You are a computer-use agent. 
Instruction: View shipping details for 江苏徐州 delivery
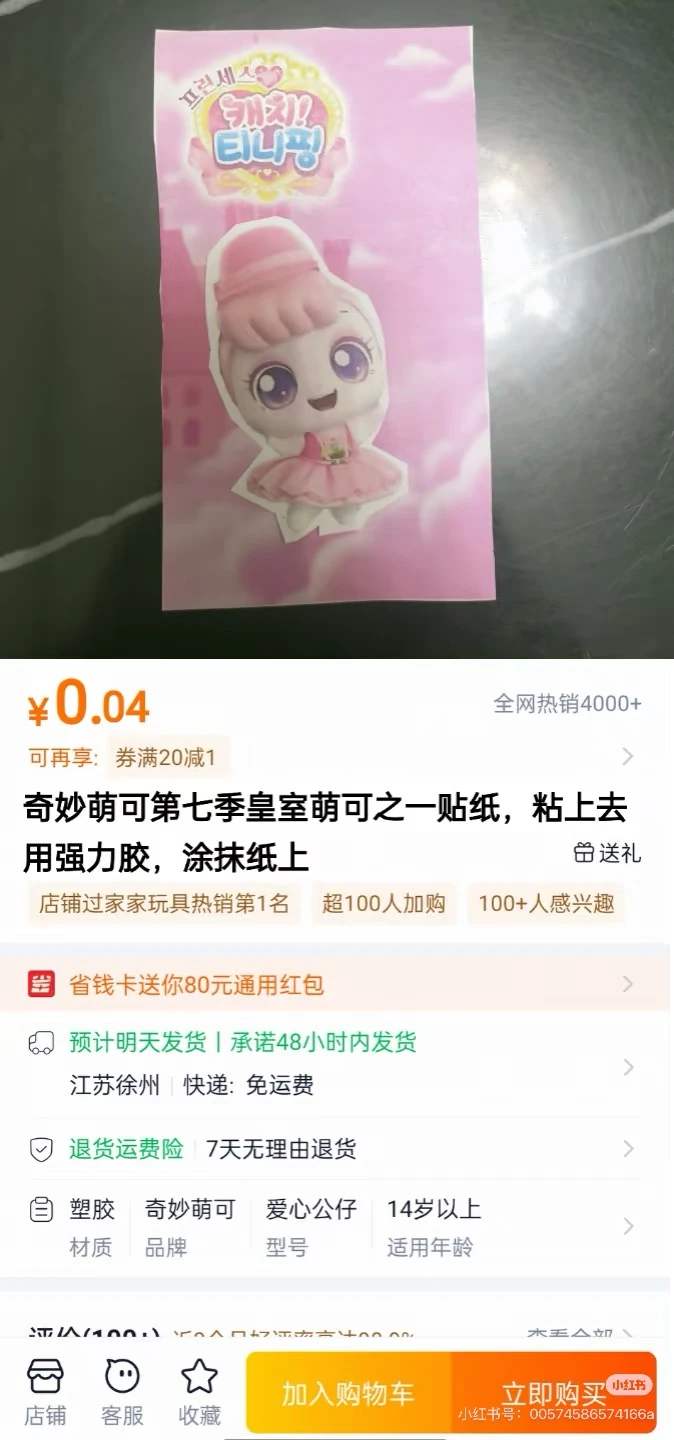(337, 1064)
